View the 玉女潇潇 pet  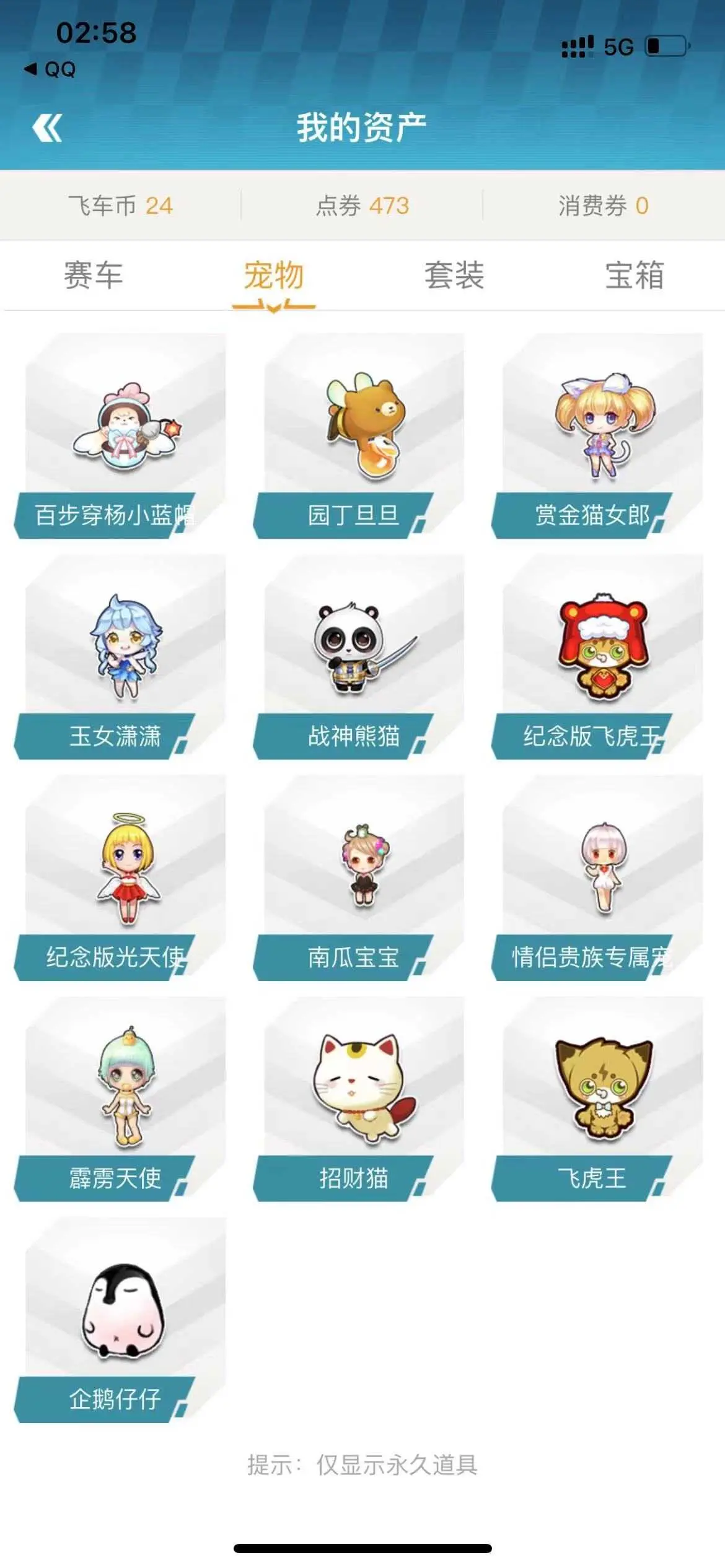pyautogui.click(x=120, y=657)
